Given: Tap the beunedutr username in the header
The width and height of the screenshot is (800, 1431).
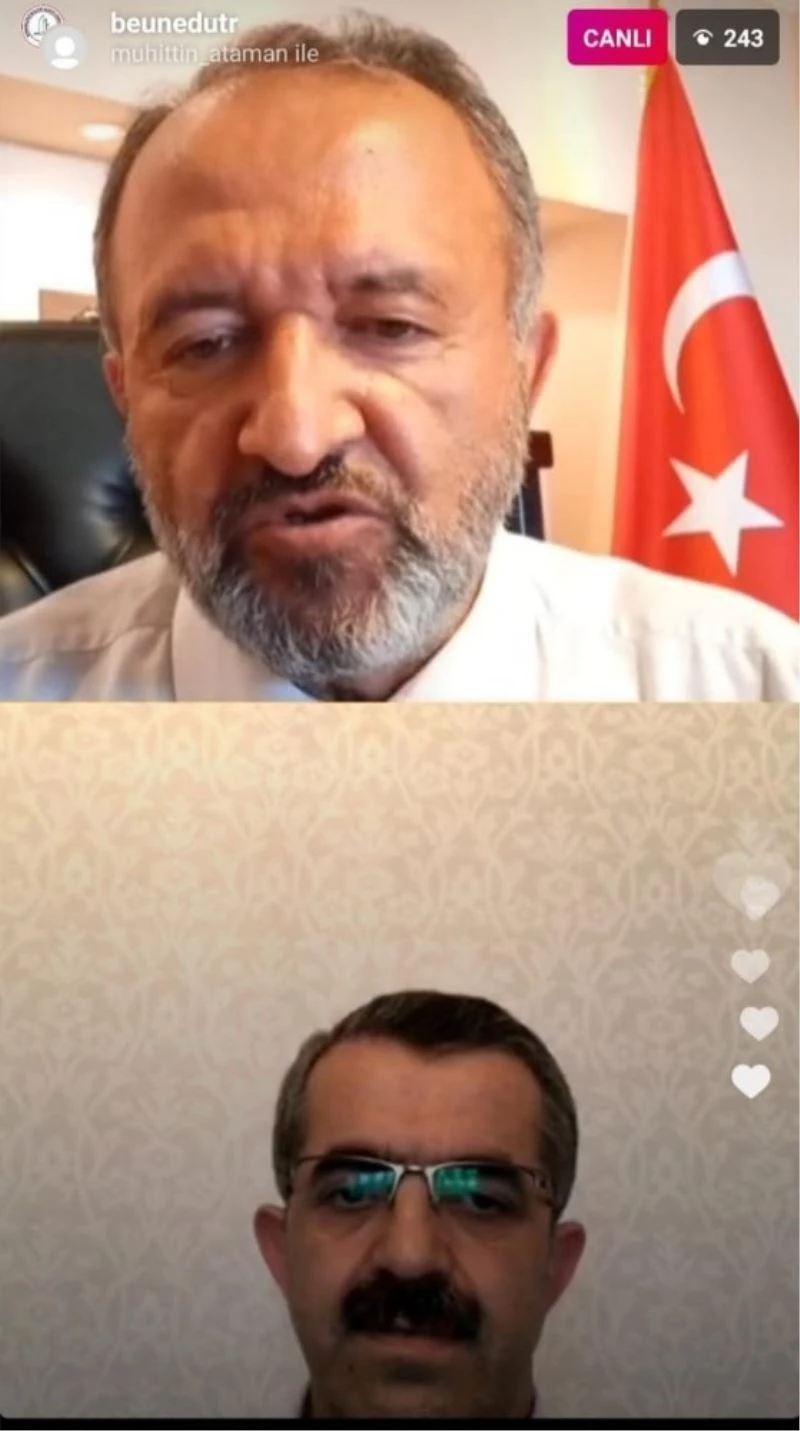Looking at the screenshot, I should click(173, 23).
